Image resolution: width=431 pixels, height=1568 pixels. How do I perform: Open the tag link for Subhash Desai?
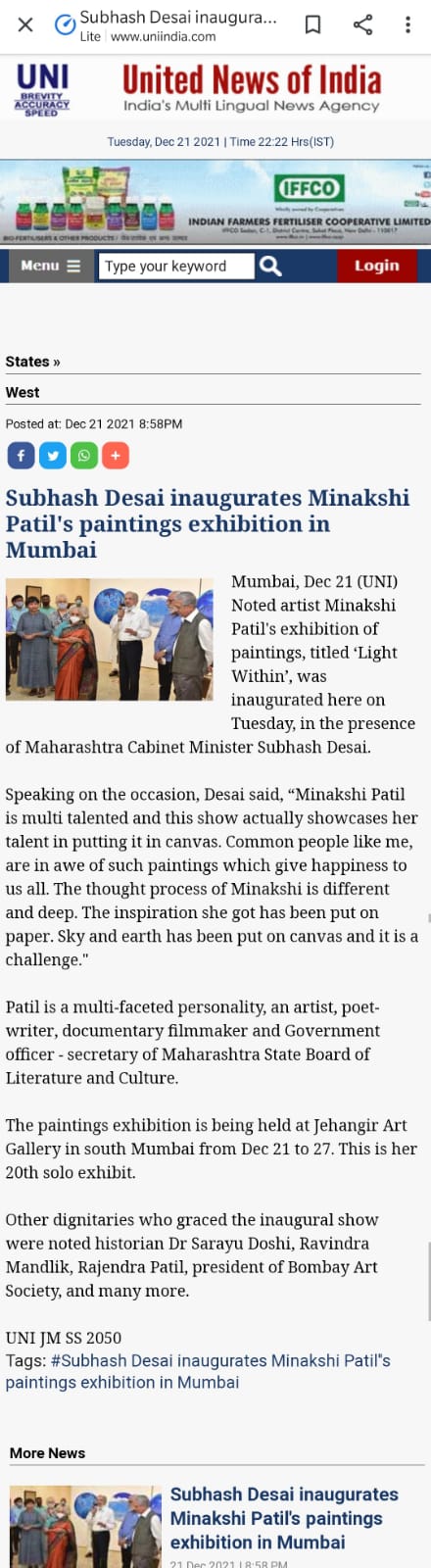click(198, 1371)
